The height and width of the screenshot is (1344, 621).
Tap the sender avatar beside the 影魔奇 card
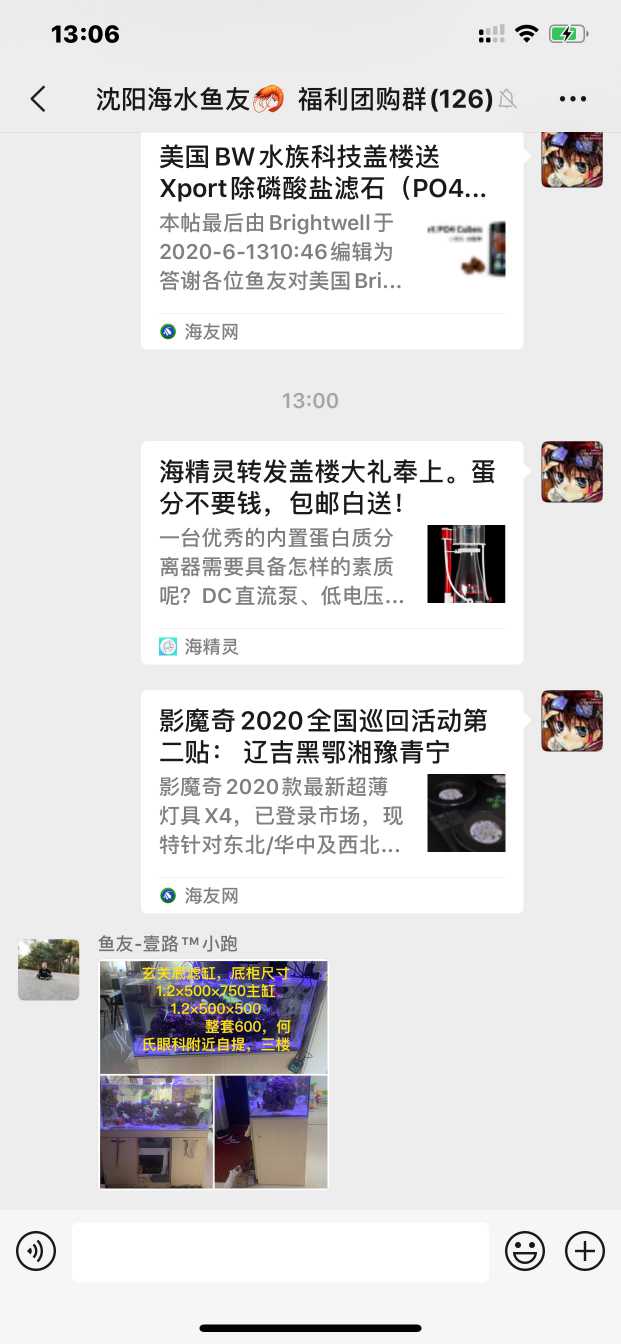(x=572, y=721)
